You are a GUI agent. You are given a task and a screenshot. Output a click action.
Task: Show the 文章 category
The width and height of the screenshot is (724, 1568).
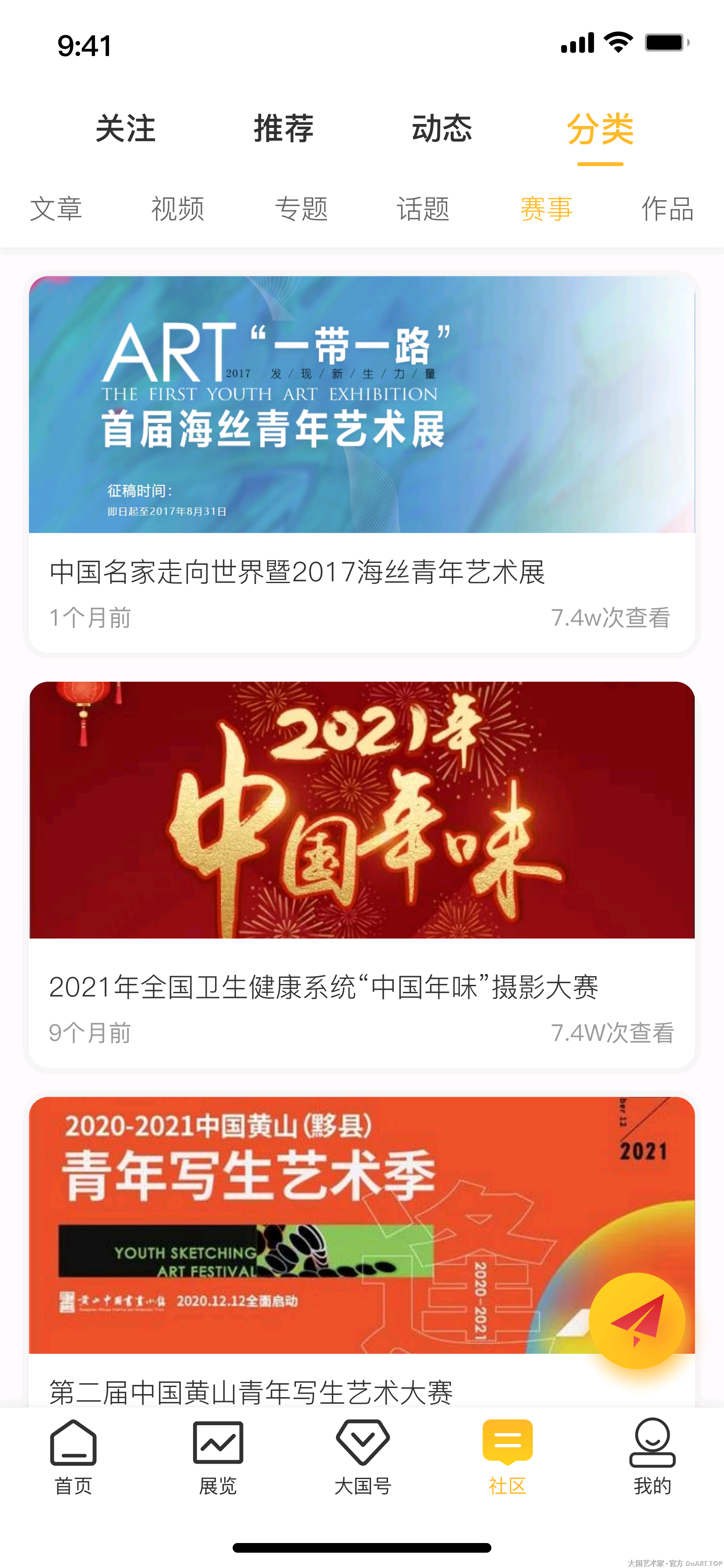(56, 209)
